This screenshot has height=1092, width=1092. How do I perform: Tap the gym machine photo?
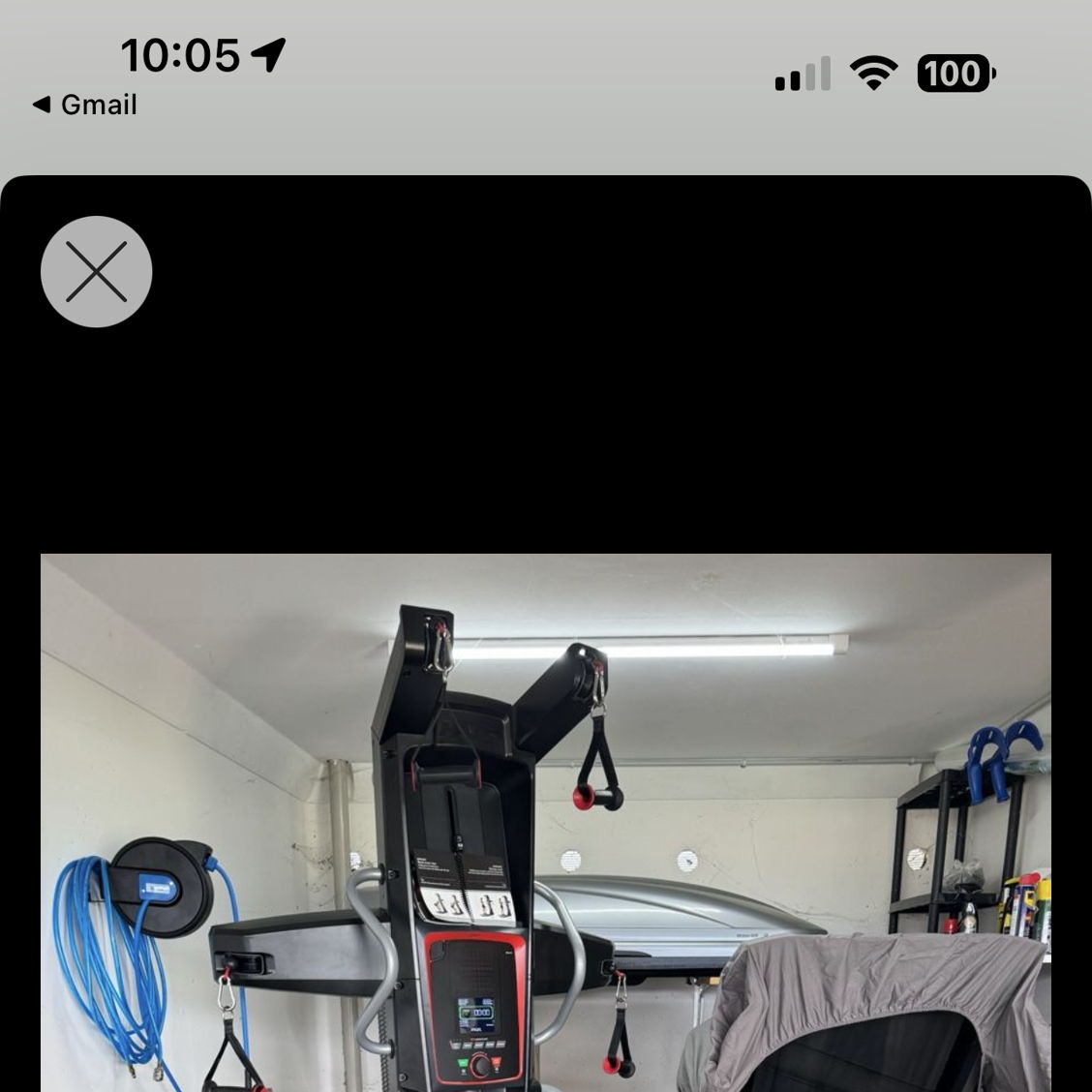[545, 823]
